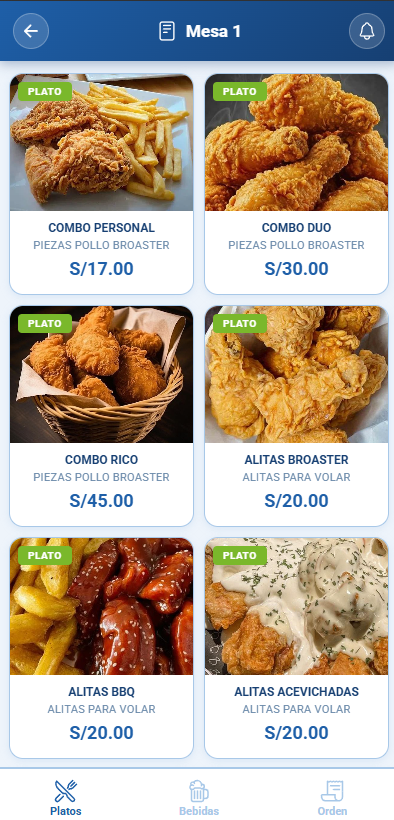Open the notifications bell
The image size is (394, 820).
[367, 31]
